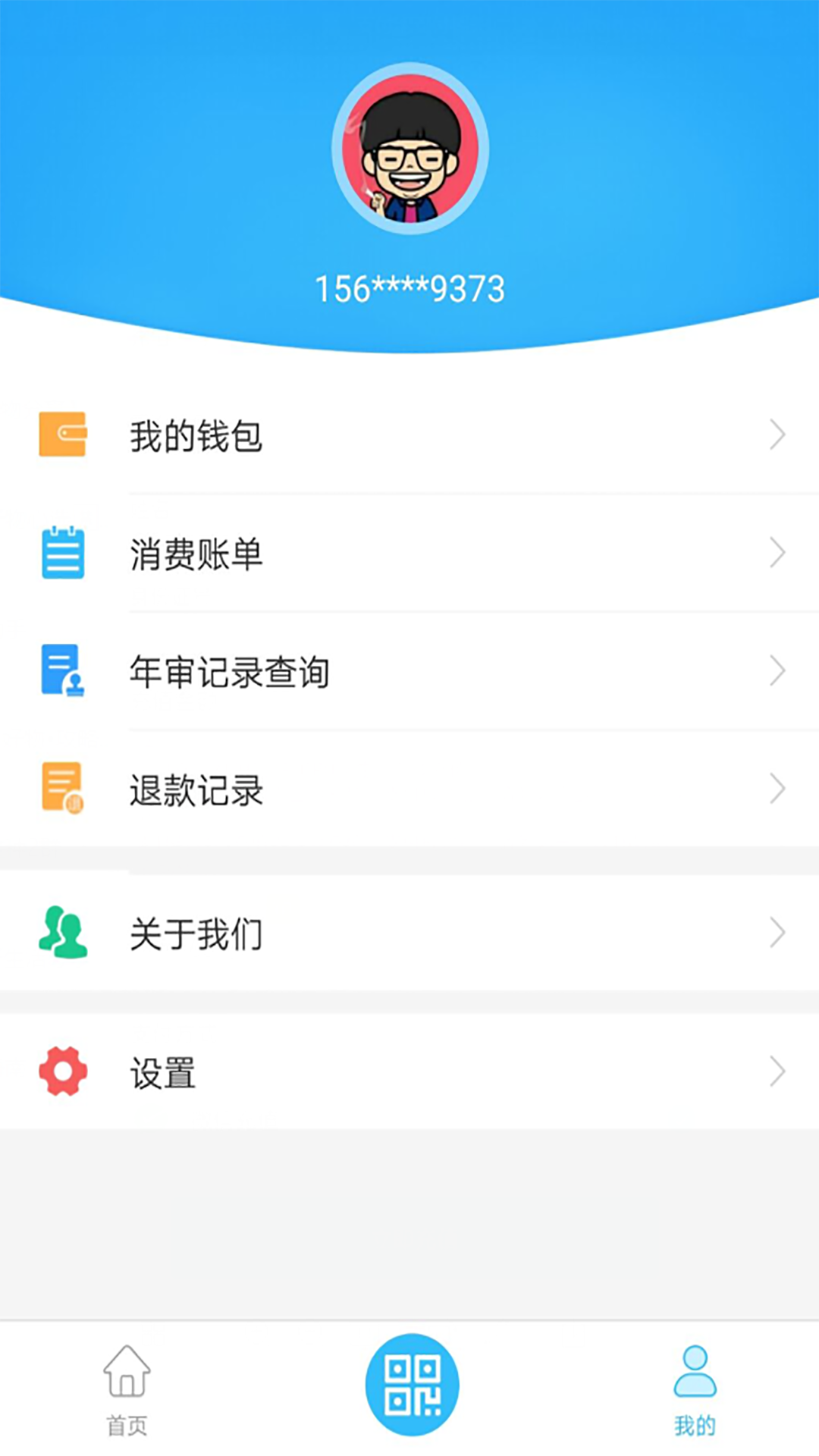Click the orange refund document icon for 退款记录
Viewport: 819px width, 1456px height.
point(62,789)
